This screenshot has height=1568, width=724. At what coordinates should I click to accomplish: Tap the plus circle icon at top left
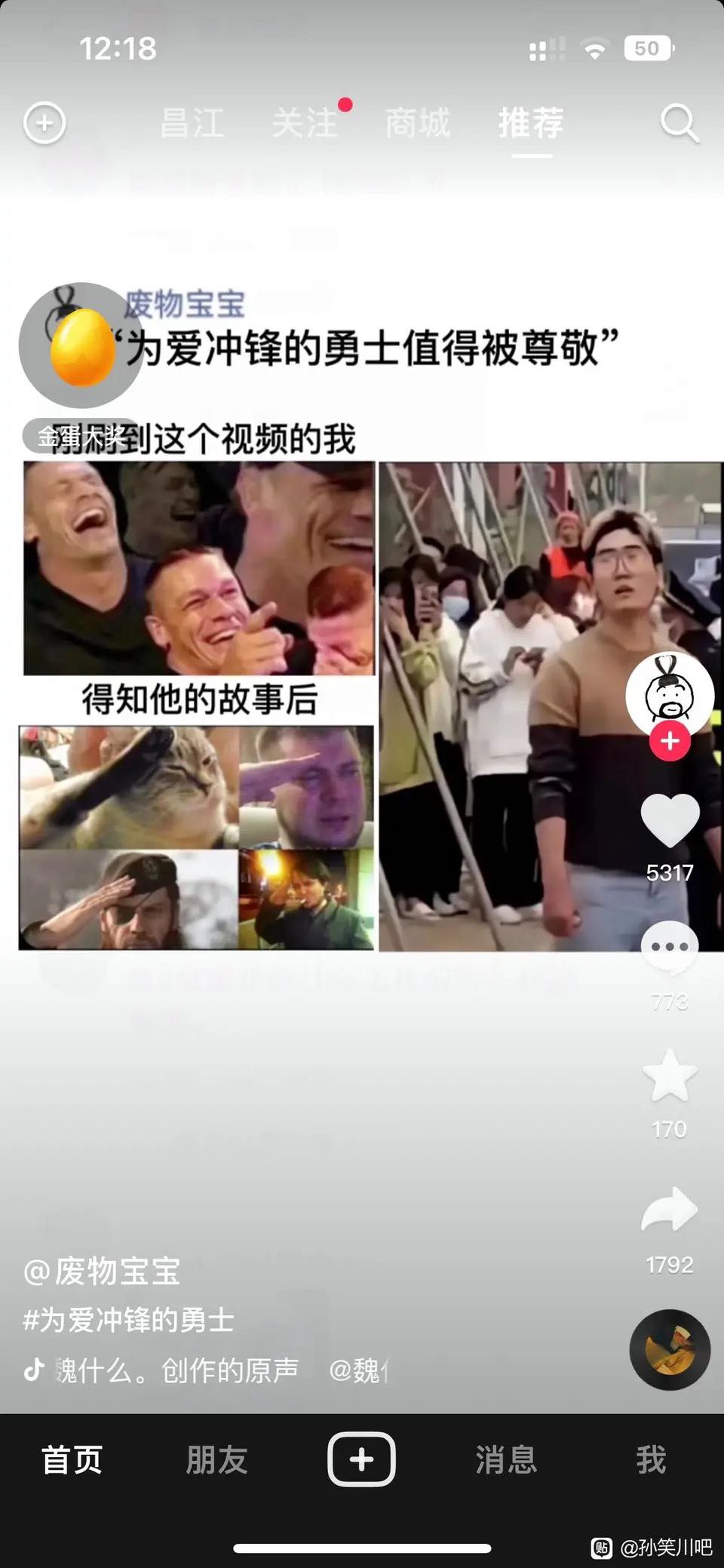point(44,123)
